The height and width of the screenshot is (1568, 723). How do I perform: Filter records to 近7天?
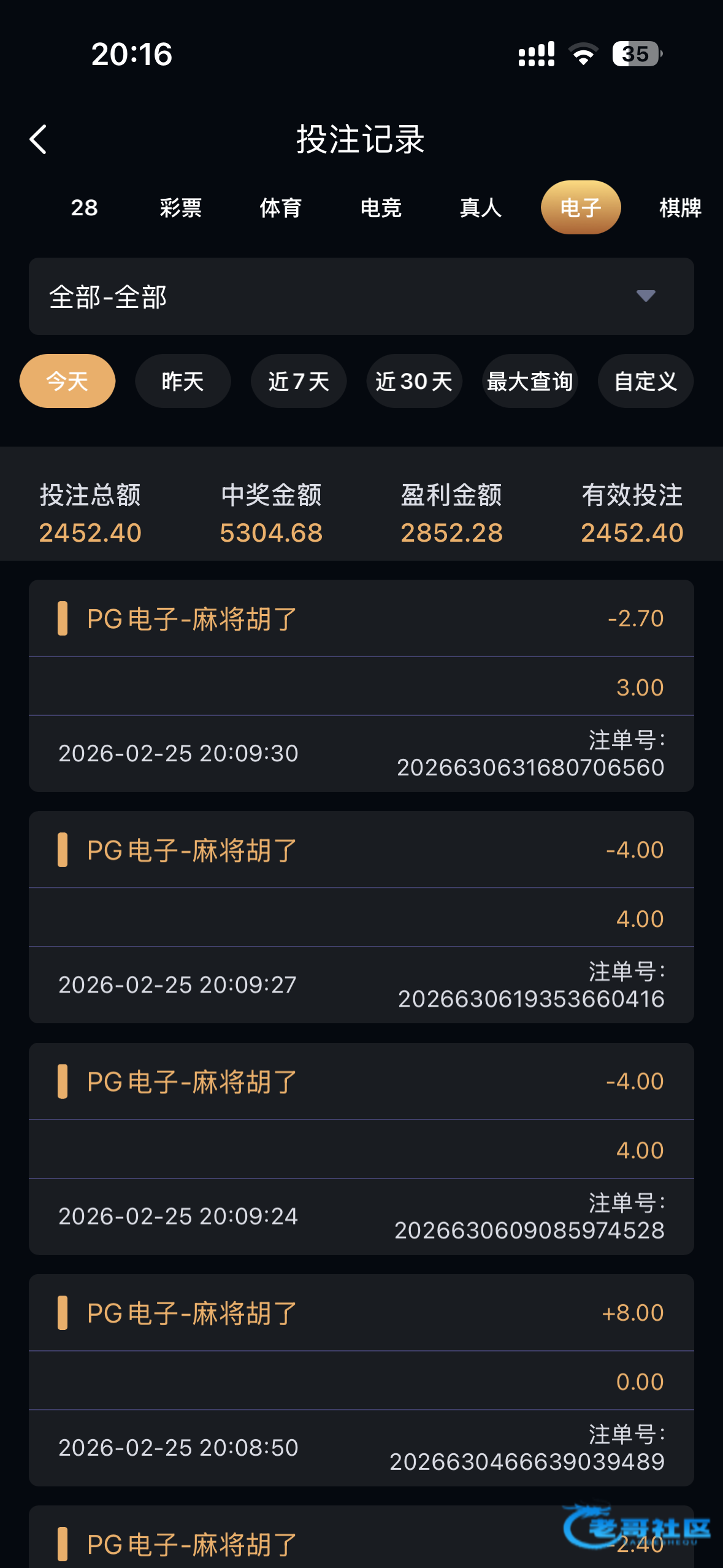click(299, 381)
